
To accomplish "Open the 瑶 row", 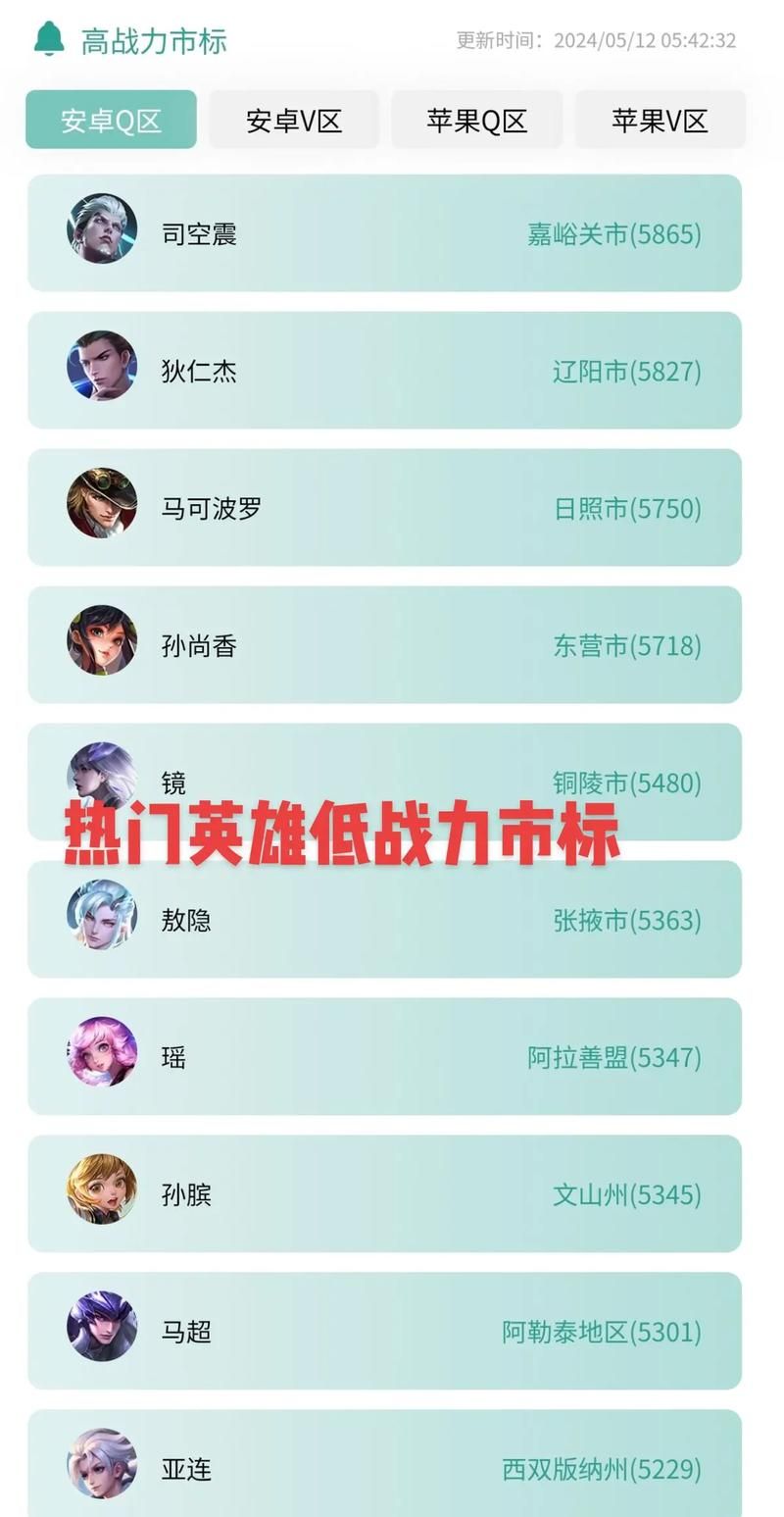I will pos(384,1057).
